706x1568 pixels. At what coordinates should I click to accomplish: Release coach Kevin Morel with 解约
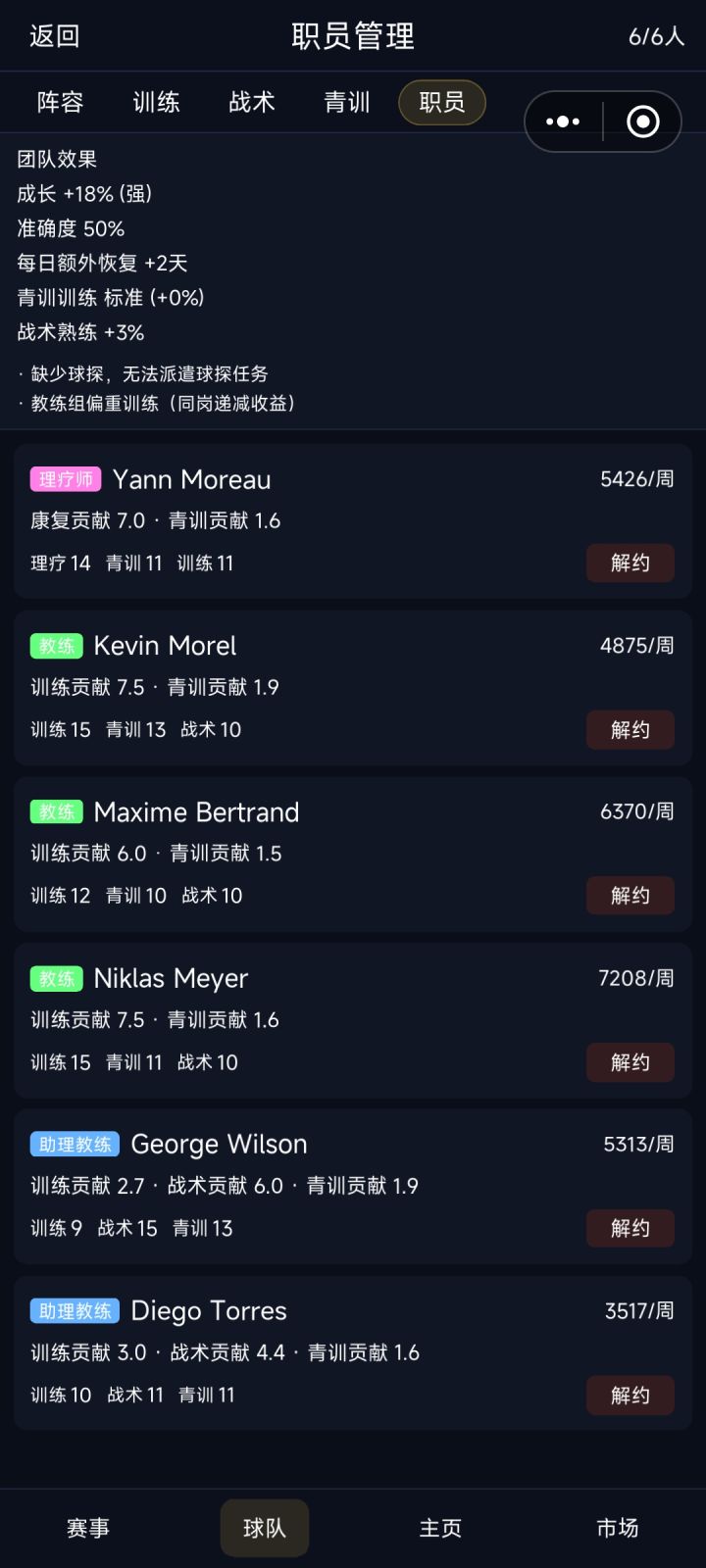pyautogui.click(x=630, y=729)
